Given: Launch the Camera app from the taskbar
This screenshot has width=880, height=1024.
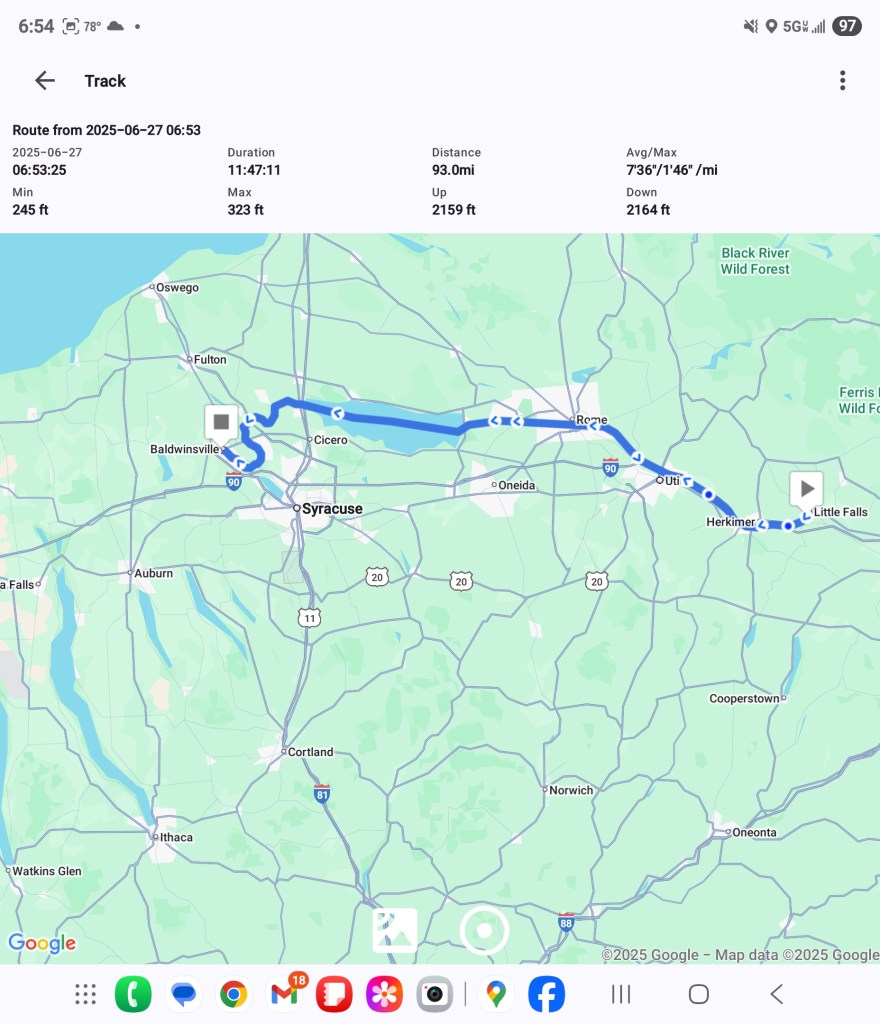Looking at the screenshot, I should tap(434, 994).
